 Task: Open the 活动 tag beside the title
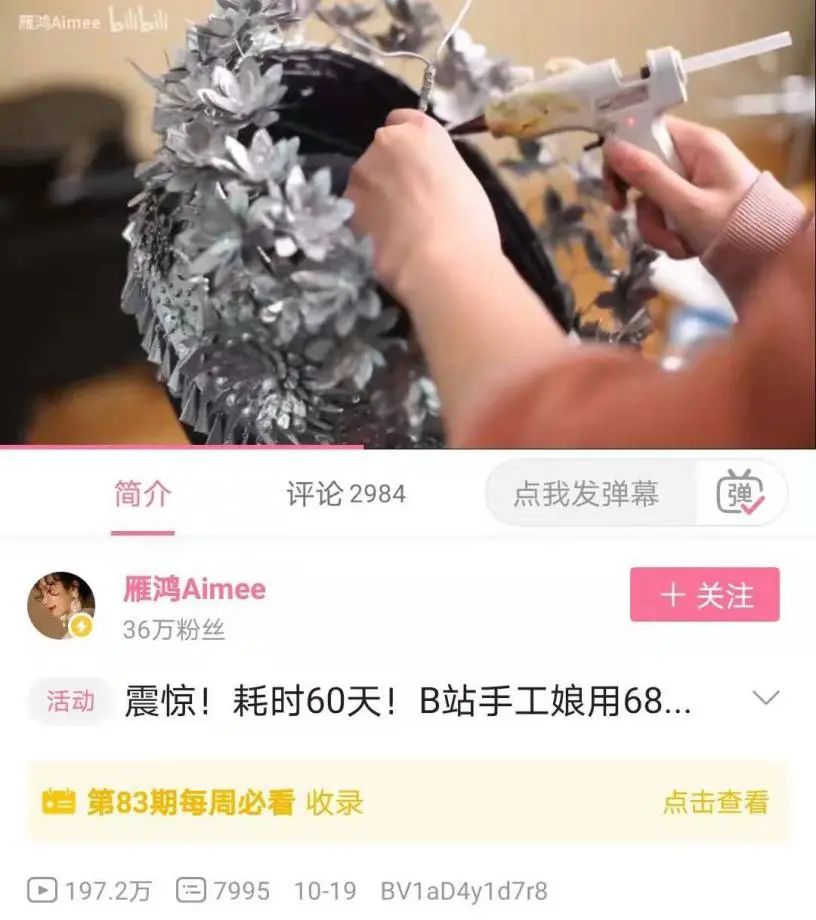click(x=70, y=701)
